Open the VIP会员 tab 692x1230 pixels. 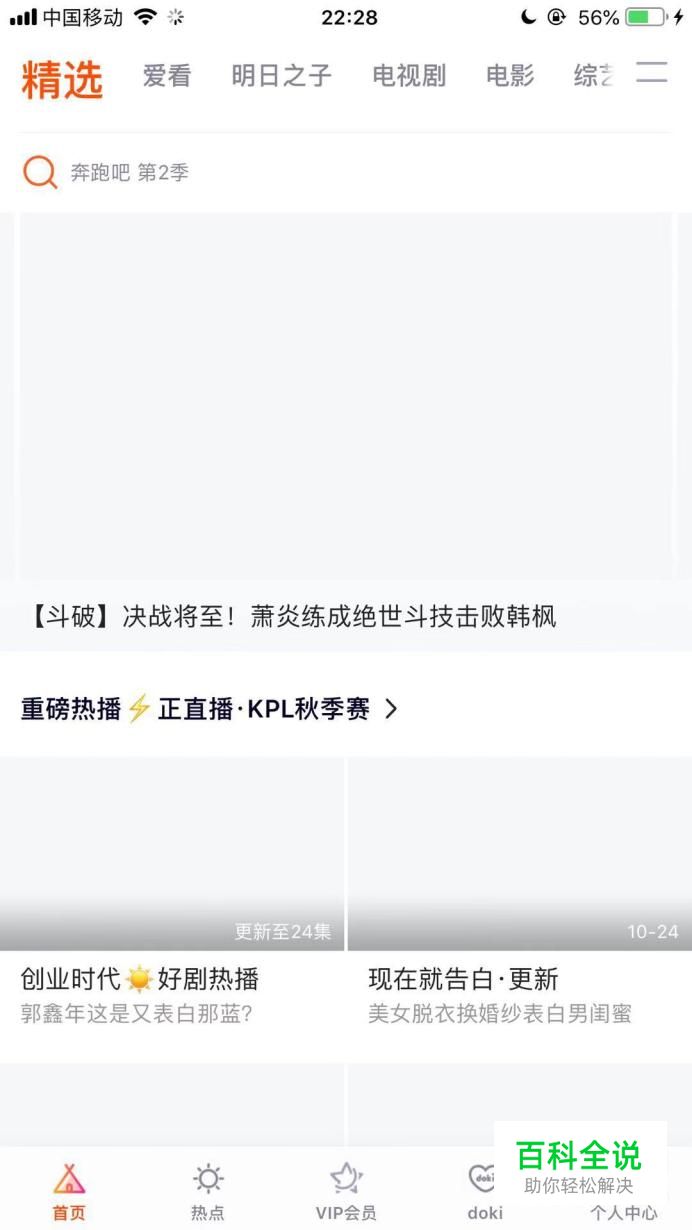pos(346,1192)
